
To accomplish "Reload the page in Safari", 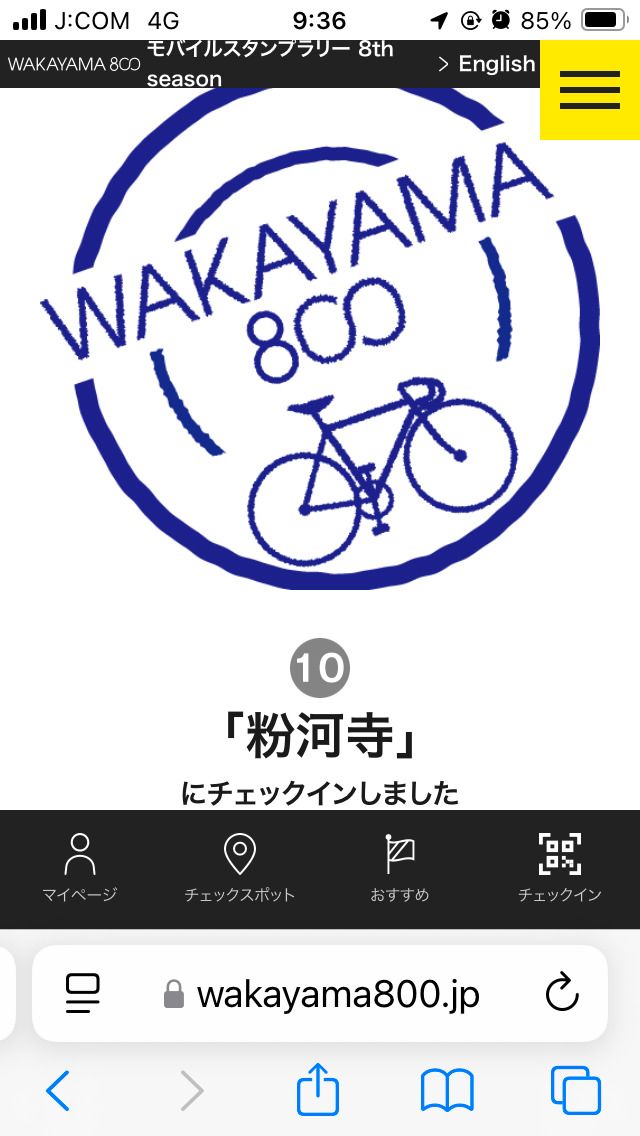I will point(562,994).
